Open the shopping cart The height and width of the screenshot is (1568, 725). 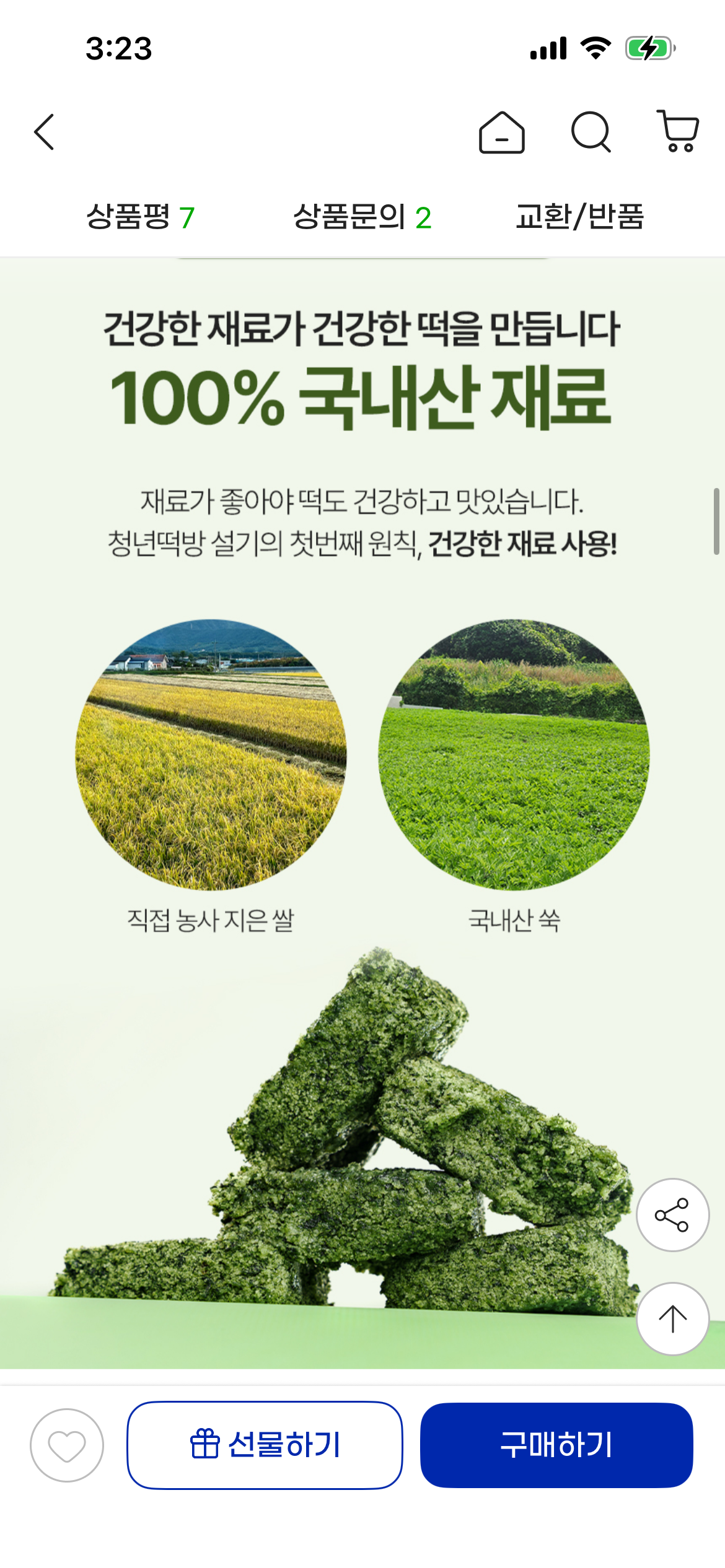click(679, 131)
